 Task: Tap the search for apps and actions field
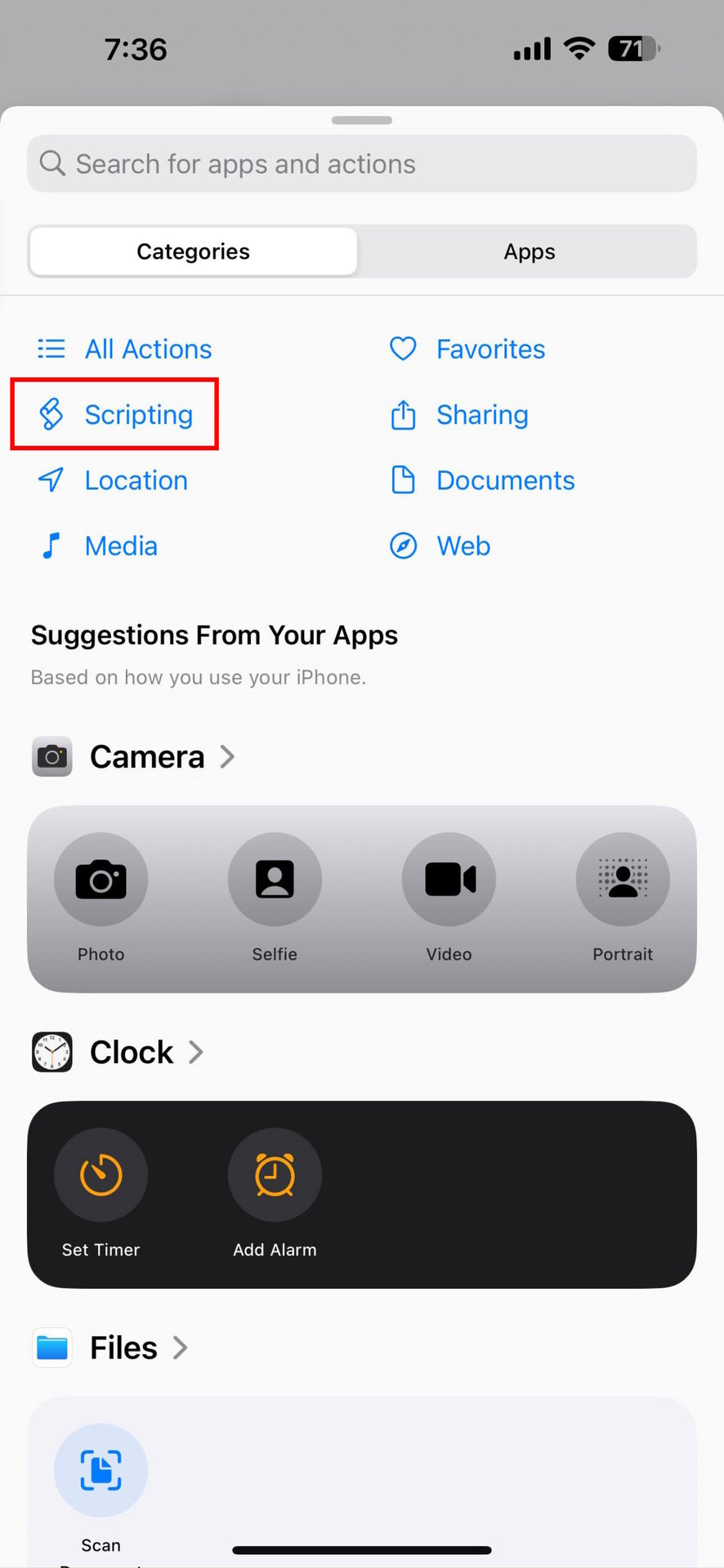click(x=361, y=164)
